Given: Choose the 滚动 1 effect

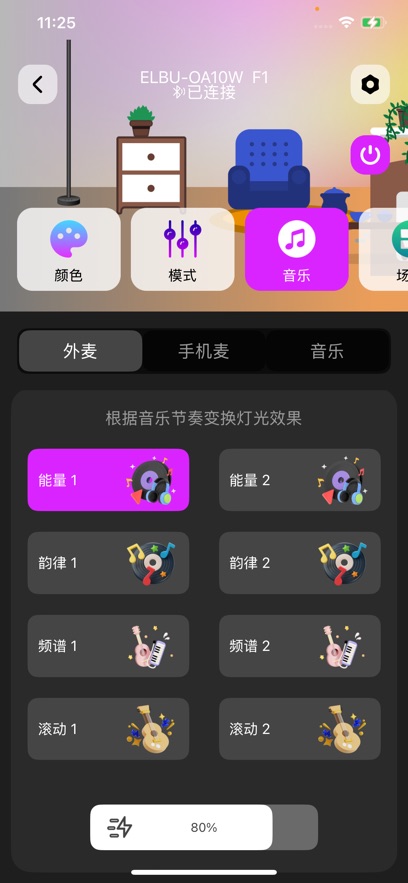Looking at the screenshot, I should (x=108, y=729).
